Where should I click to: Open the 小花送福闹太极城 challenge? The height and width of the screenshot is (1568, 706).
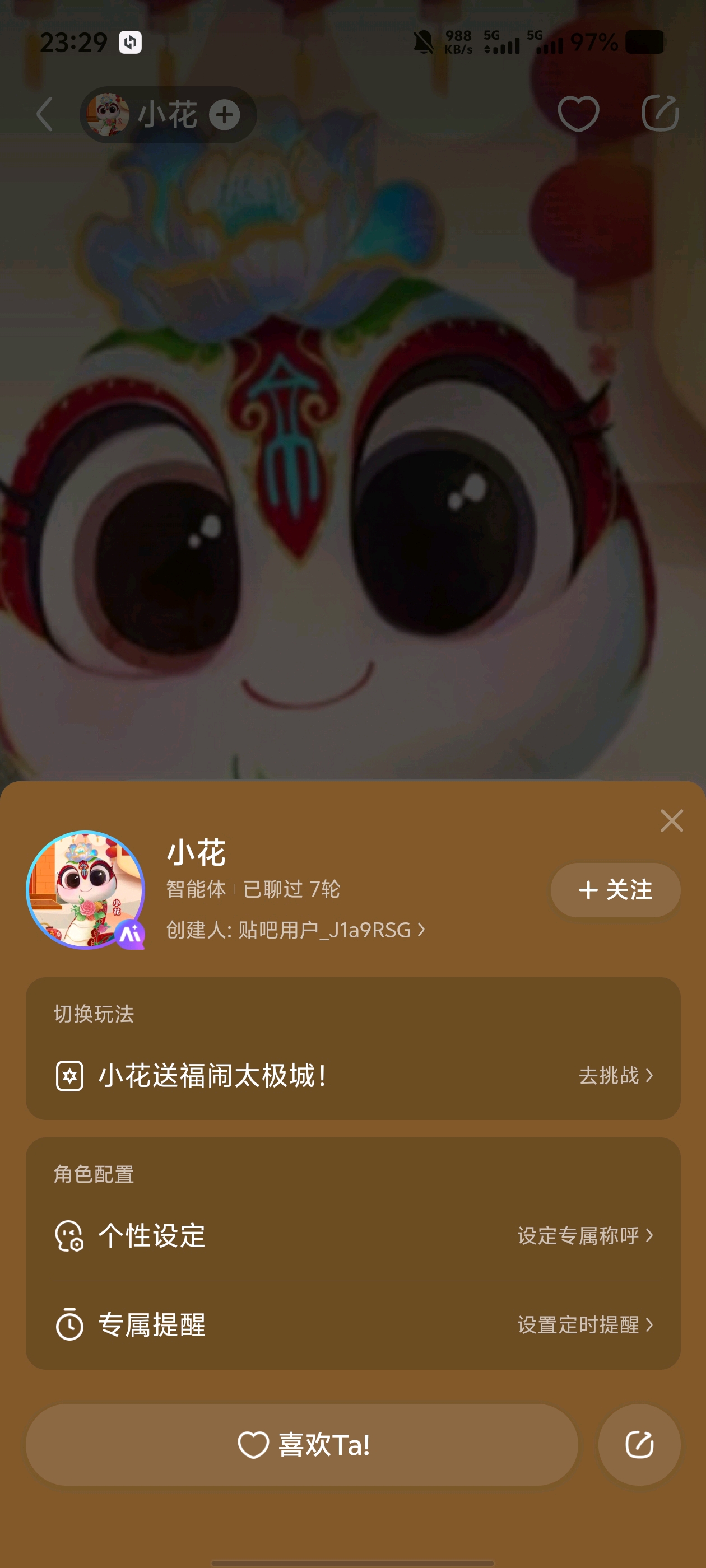pos(352,1076)
